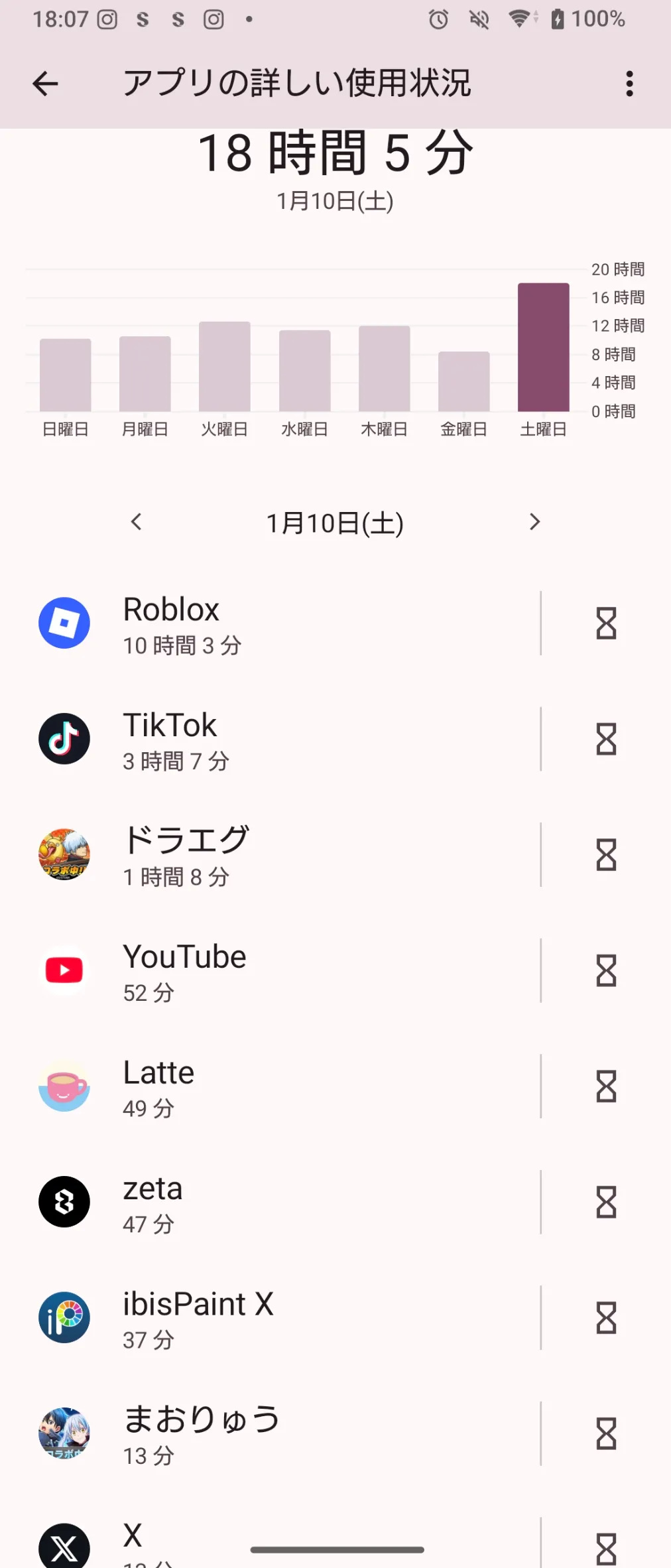Select the 火曜日 bar in the chart

coord(225,366)
